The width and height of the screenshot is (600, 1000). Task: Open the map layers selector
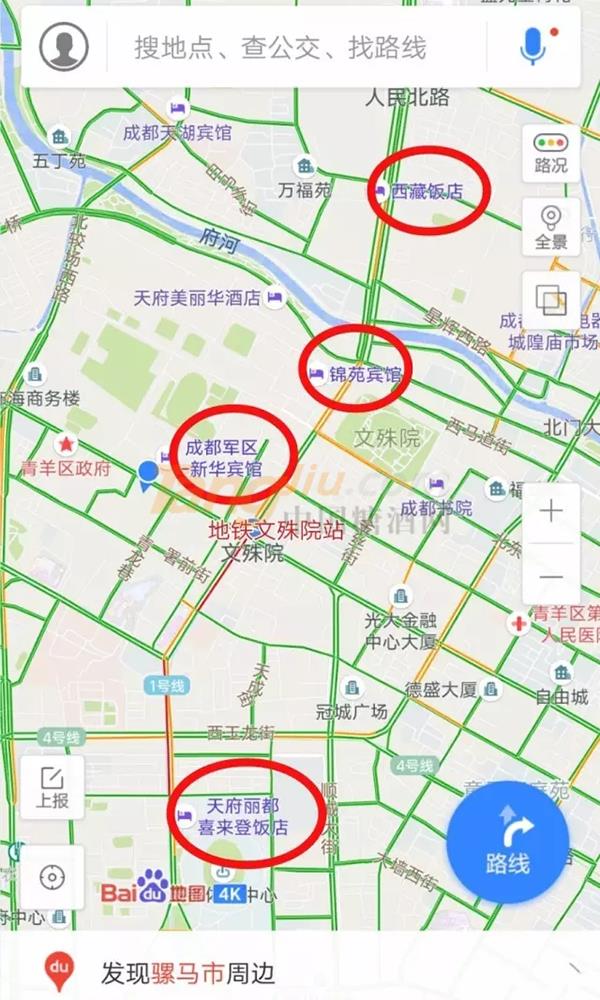coord(550,299)
